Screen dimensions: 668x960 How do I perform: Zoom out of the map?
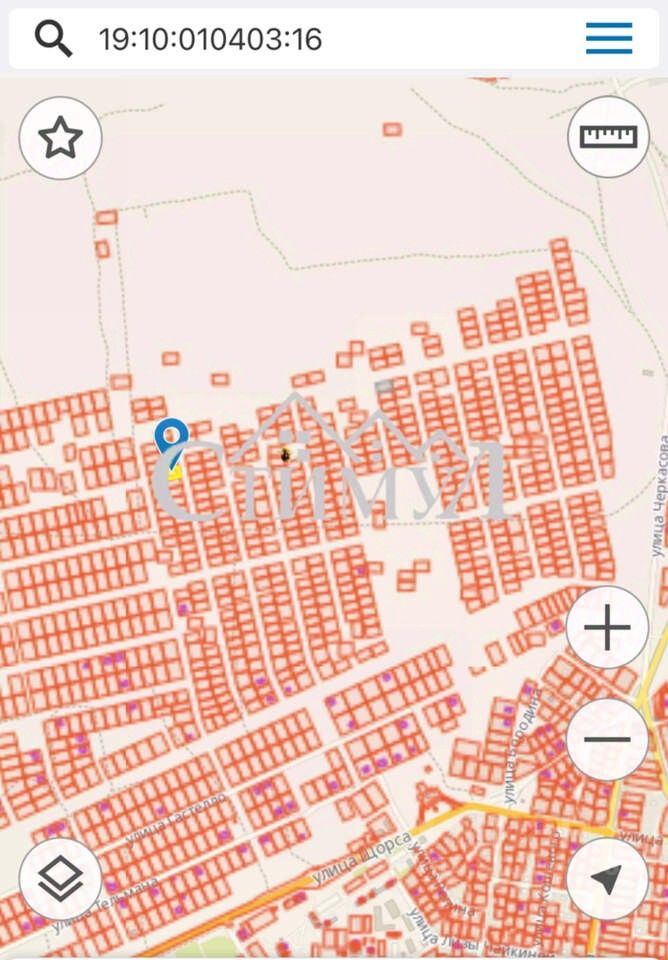click(607, 740)
